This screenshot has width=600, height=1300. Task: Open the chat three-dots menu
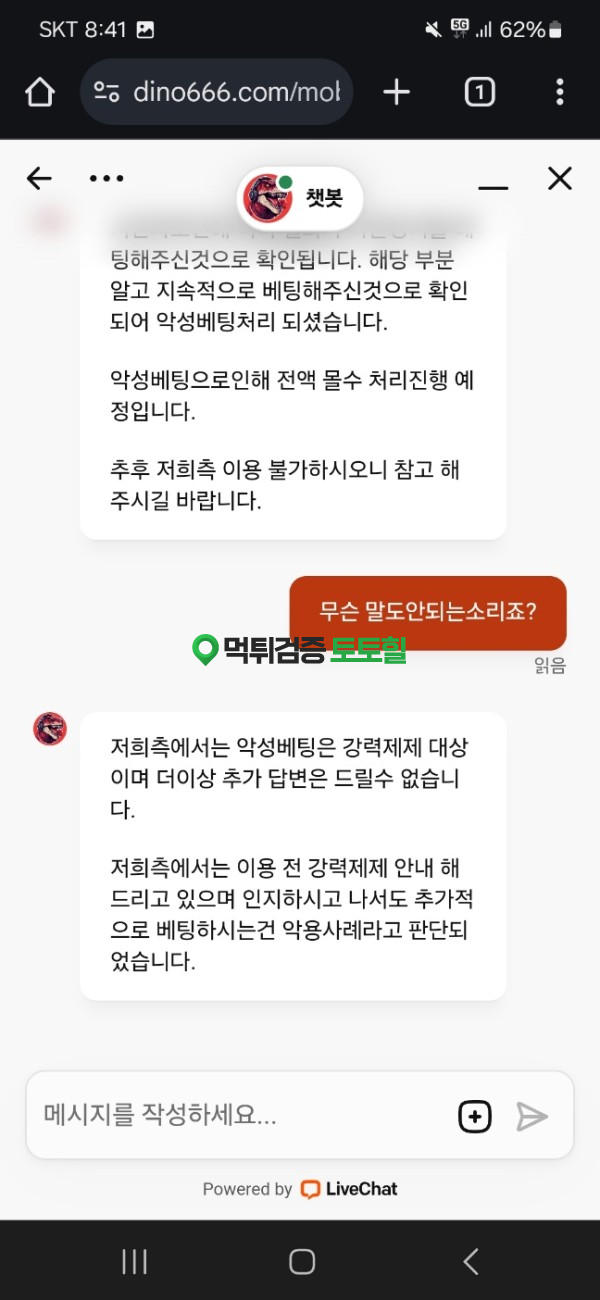106,179
